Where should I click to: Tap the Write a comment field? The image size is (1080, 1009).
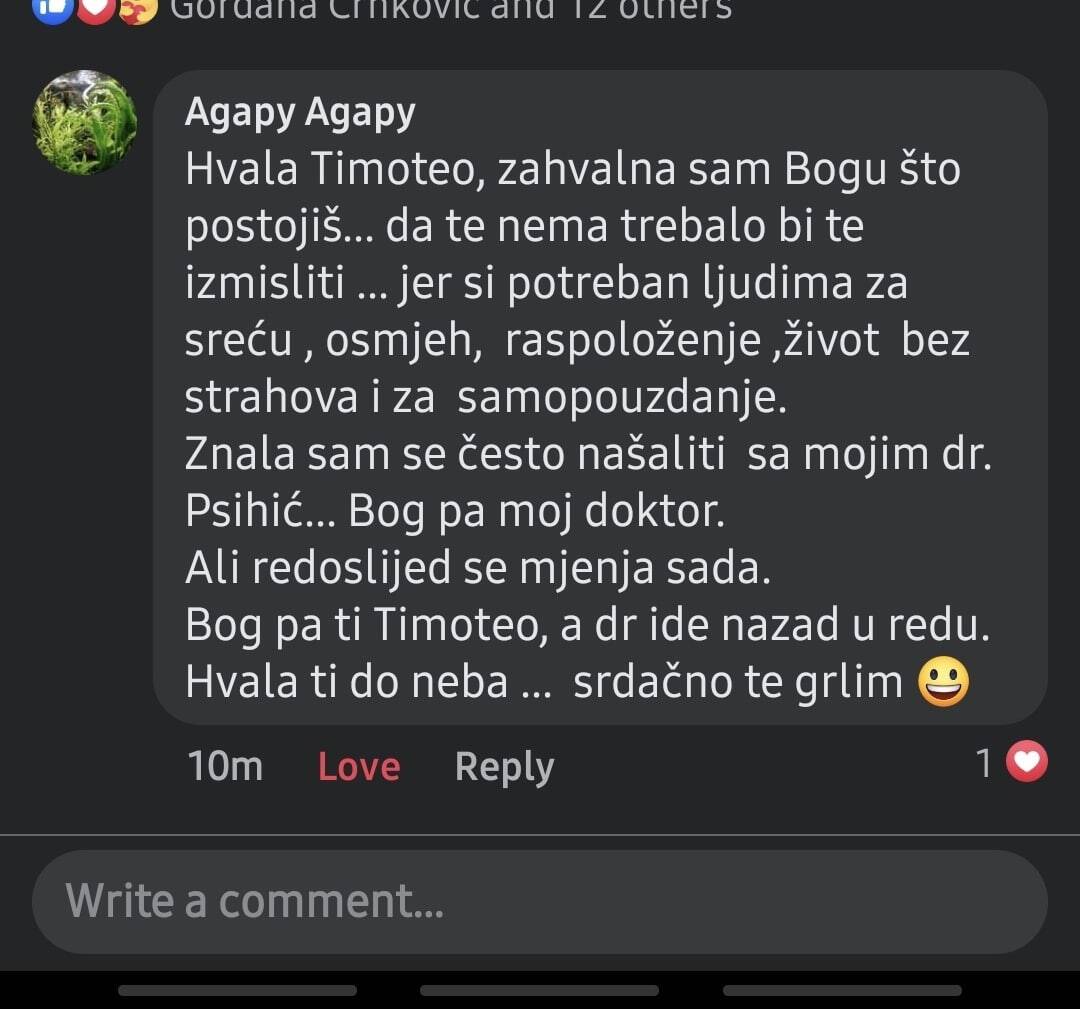[x=540, y=901]
